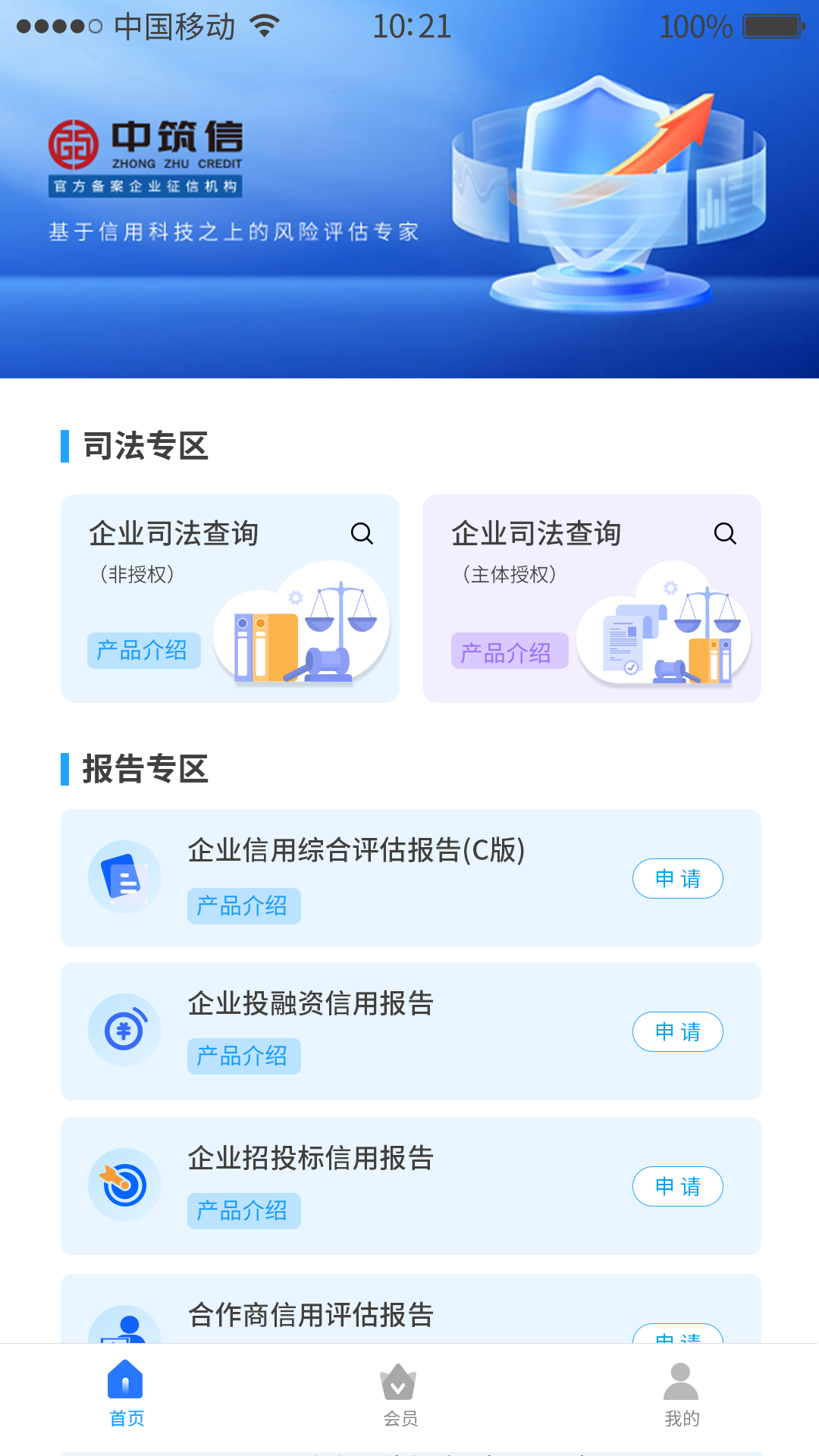Screen dimensions: 819x1456
Task: Click 申请 for 企业招投标信用报告
Action: [677, 1186]
